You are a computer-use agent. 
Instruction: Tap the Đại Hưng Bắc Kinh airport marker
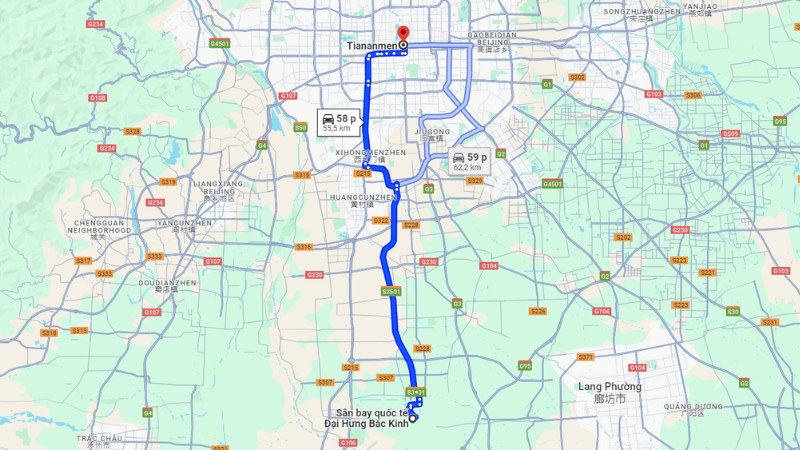(x=413, y=418)
